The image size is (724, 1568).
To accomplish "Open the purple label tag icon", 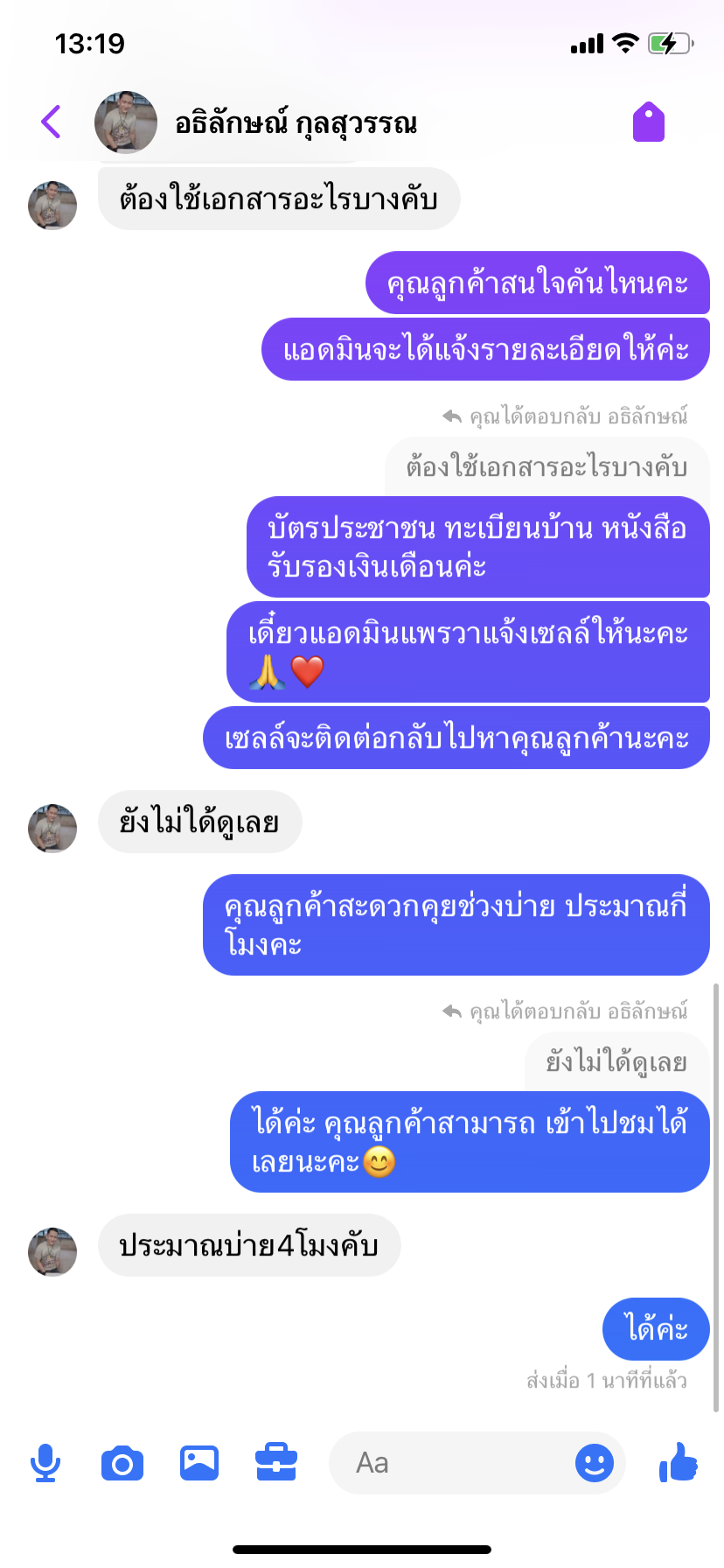I will tap(649, 122).
